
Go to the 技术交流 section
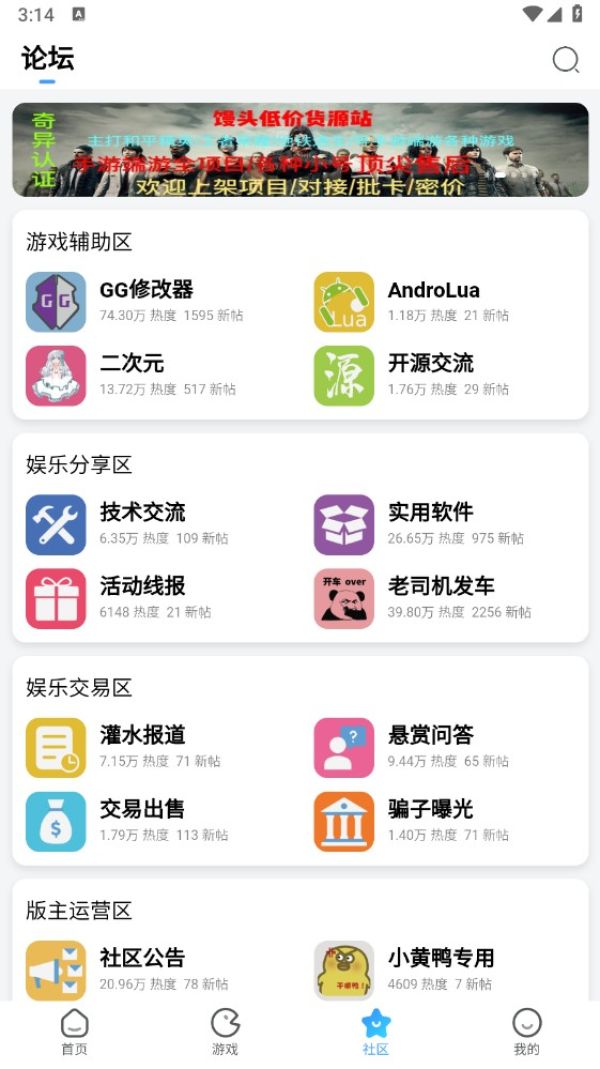142,524
